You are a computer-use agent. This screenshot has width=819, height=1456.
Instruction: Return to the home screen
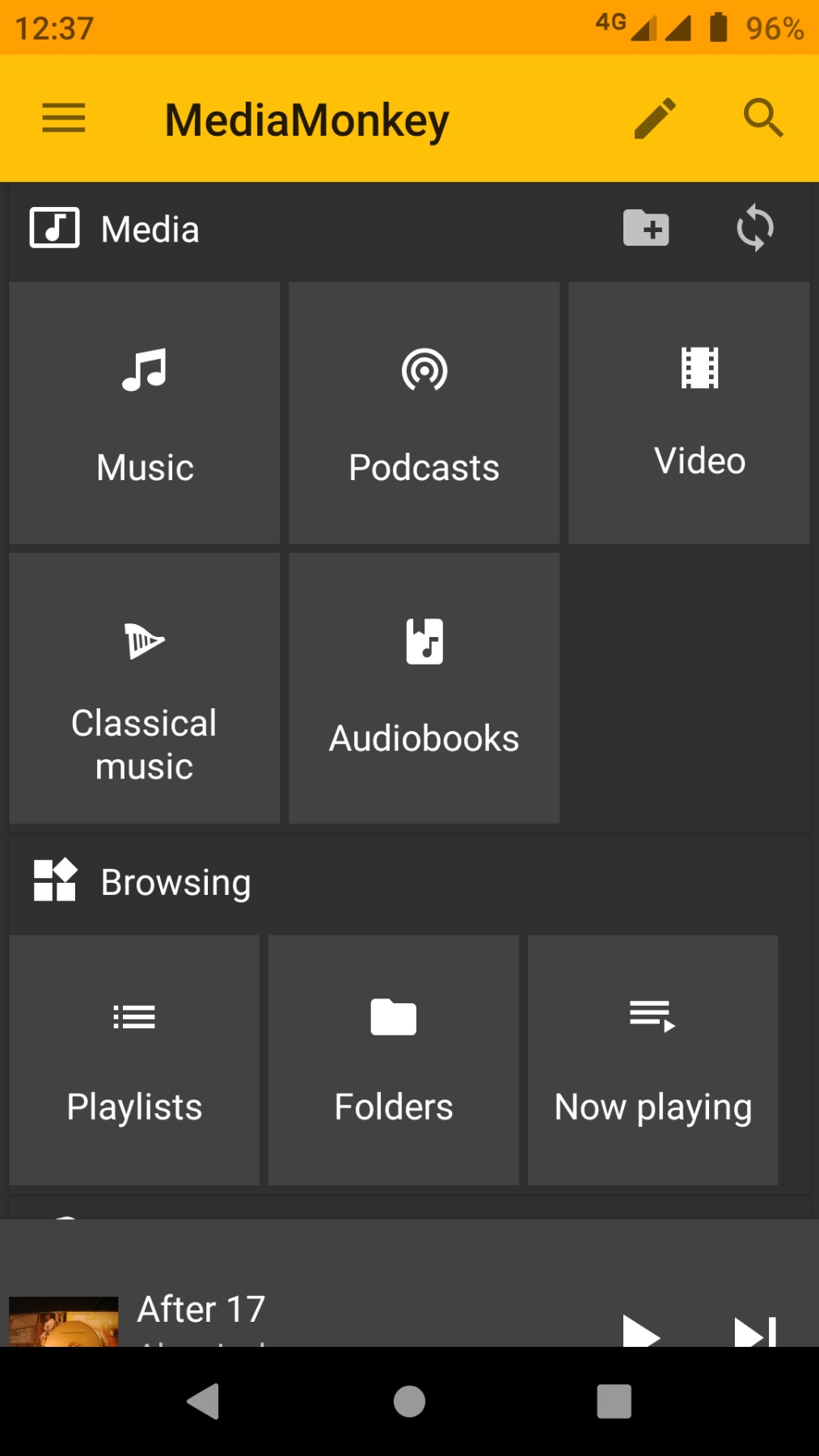coord(409,1401)
